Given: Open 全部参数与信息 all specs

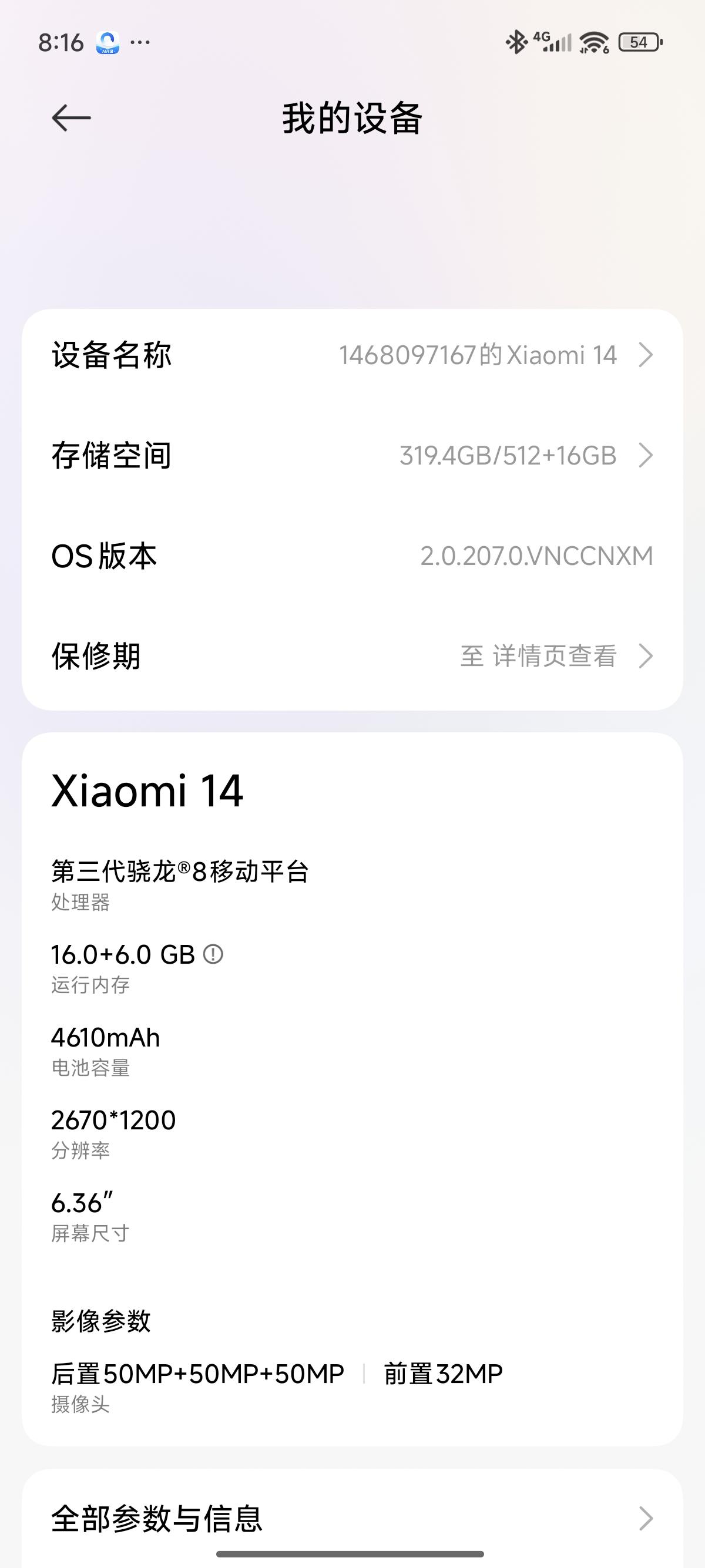Looking at the screenshot, I should (x=352, y=1518).
